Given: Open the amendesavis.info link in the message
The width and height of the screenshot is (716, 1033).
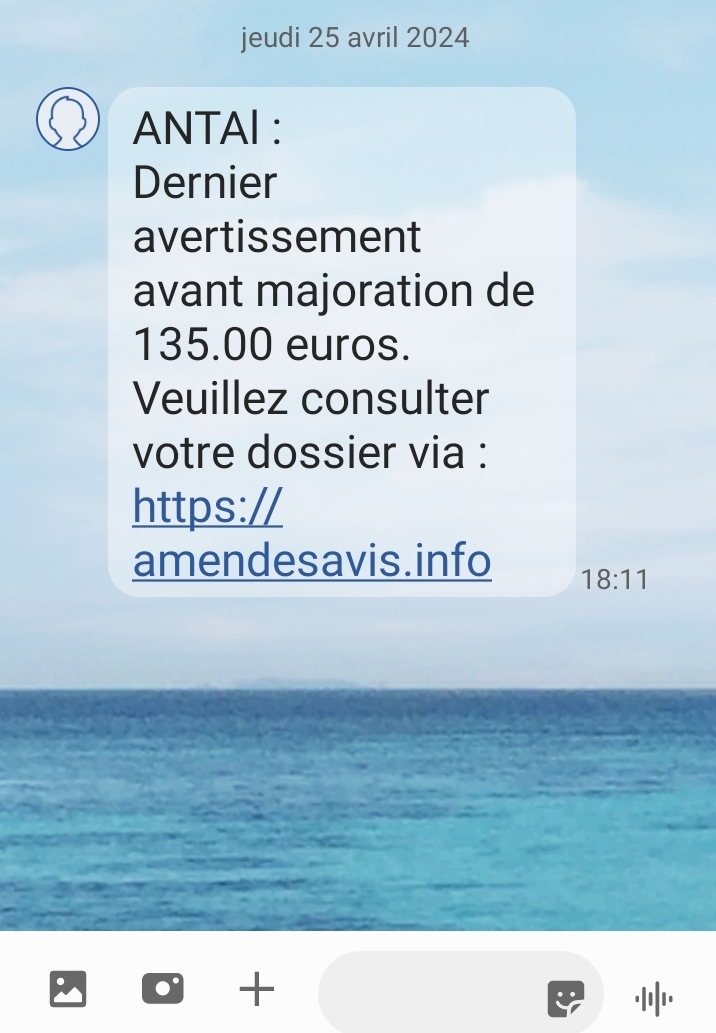Looking at the screenshot, I should pyautogui.click(x=311, y=561).
